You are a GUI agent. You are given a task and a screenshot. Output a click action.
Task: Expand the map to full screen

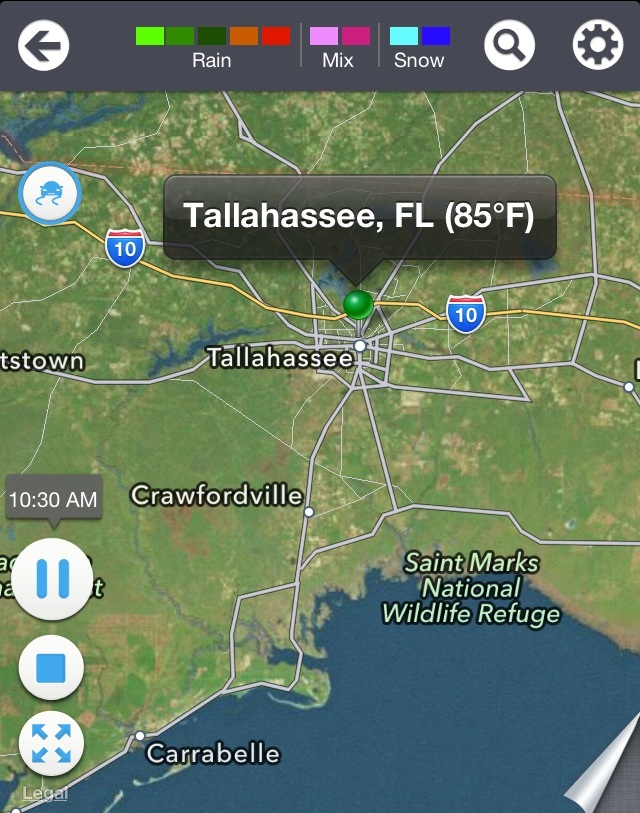[x=51, y=744]
